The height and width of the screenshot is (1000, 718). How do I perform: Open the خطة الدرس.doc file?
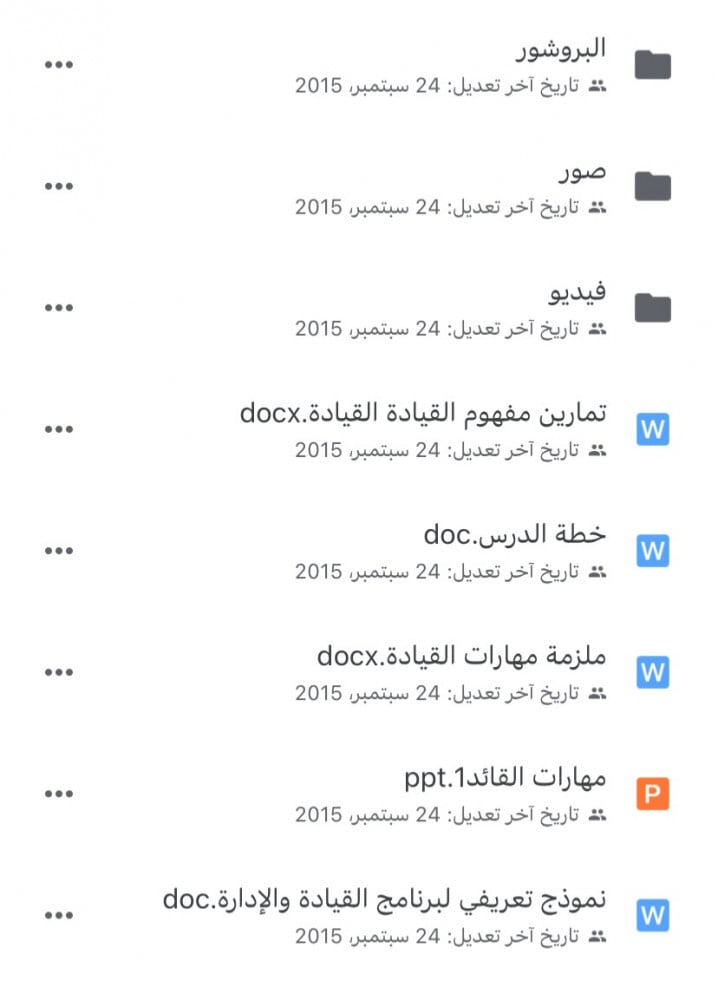pyautogui.click(x=514, y=535)
